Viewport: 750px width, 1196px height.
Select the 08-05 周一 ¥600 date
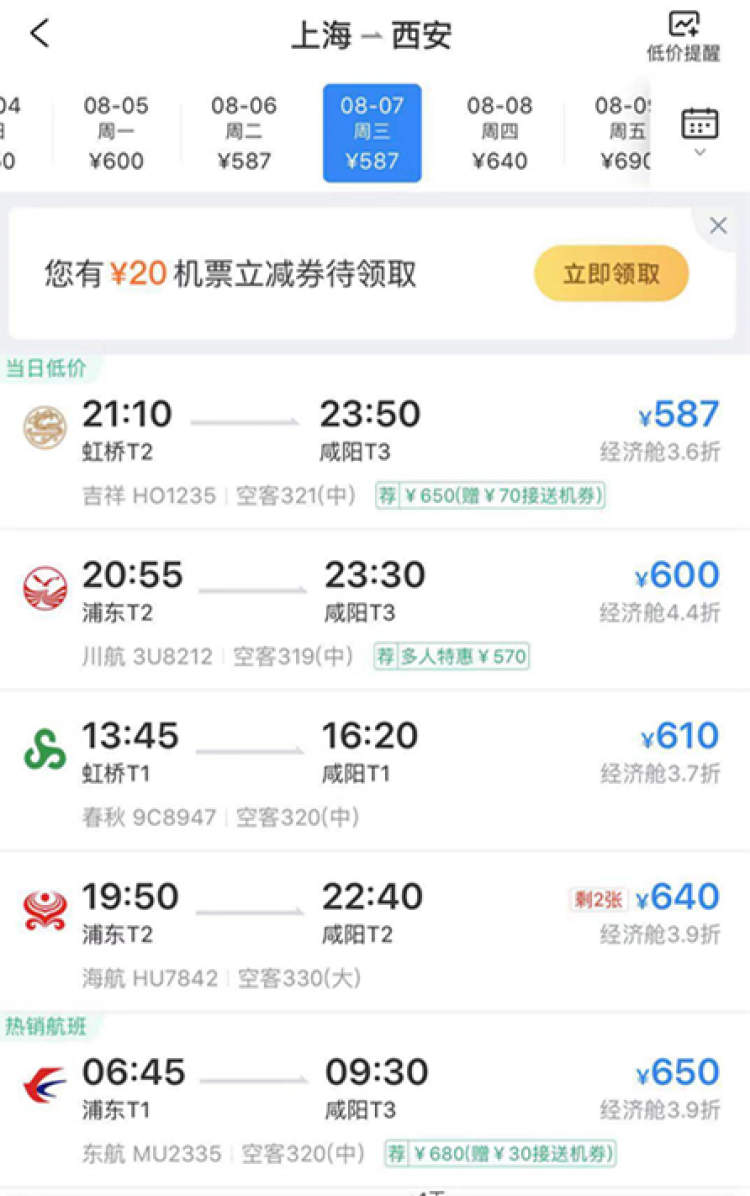tap(116, 133)
